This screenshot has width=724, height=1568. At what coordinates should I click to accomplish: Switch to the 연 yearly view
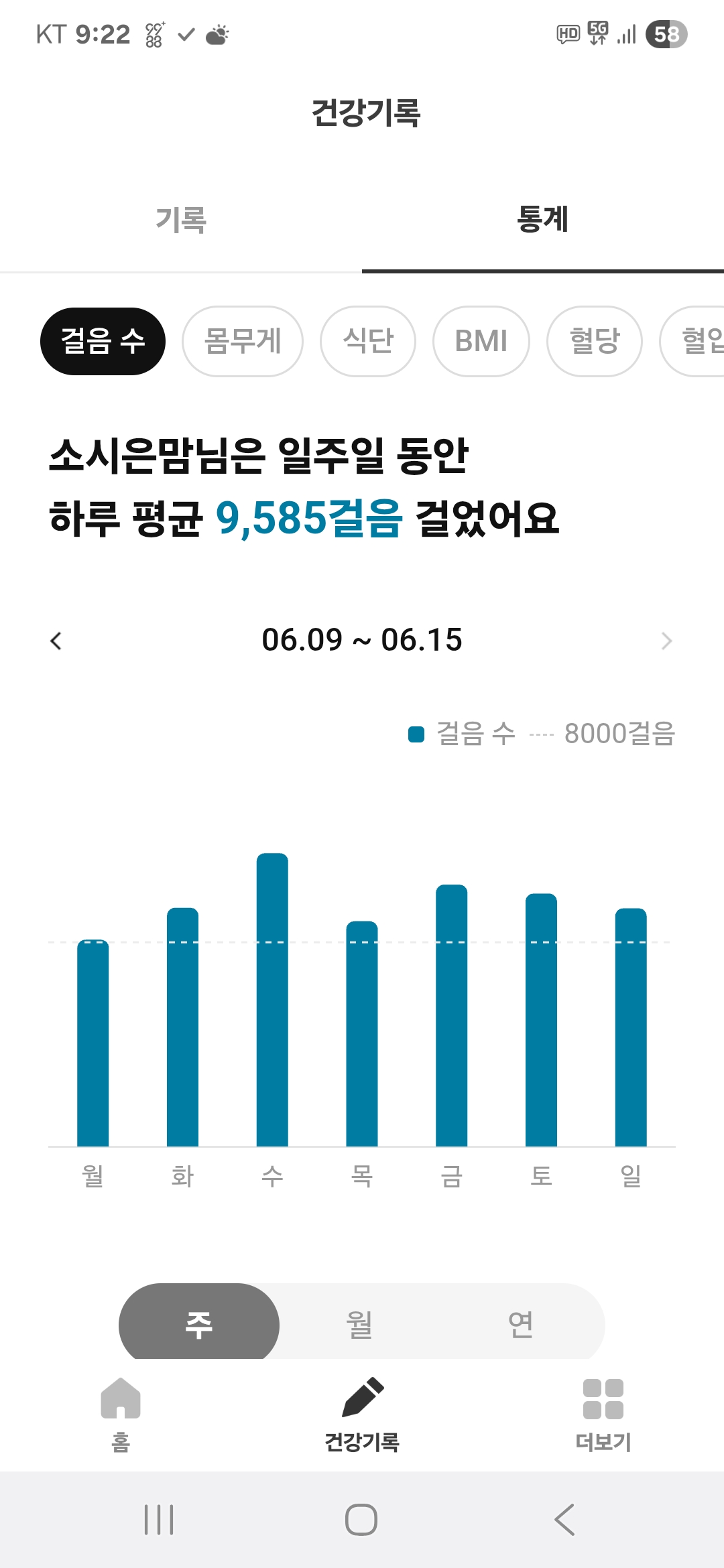pyautogui.click(x=521, y=1324)
